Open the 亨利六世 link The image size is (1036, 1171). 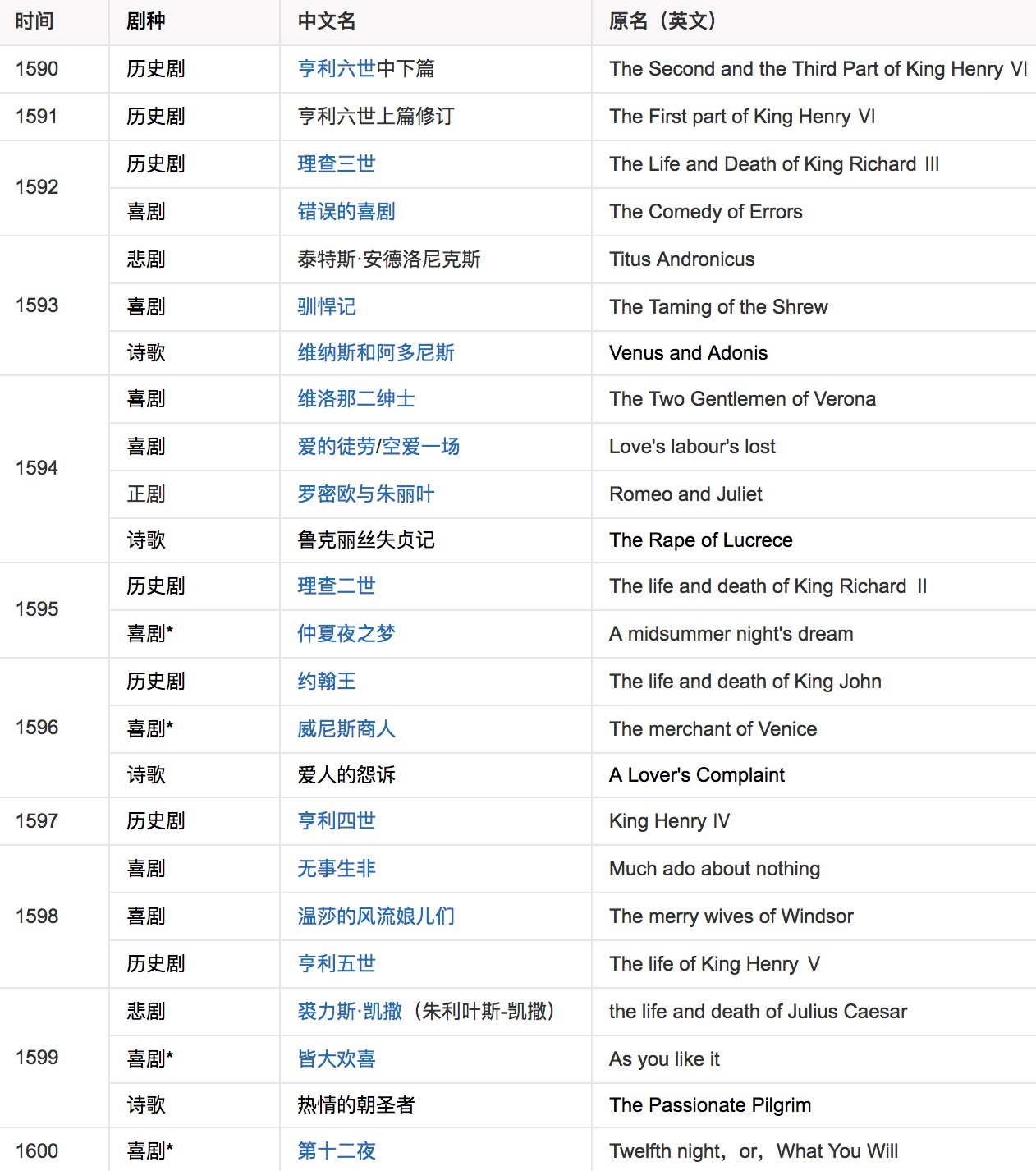(336, 69)
